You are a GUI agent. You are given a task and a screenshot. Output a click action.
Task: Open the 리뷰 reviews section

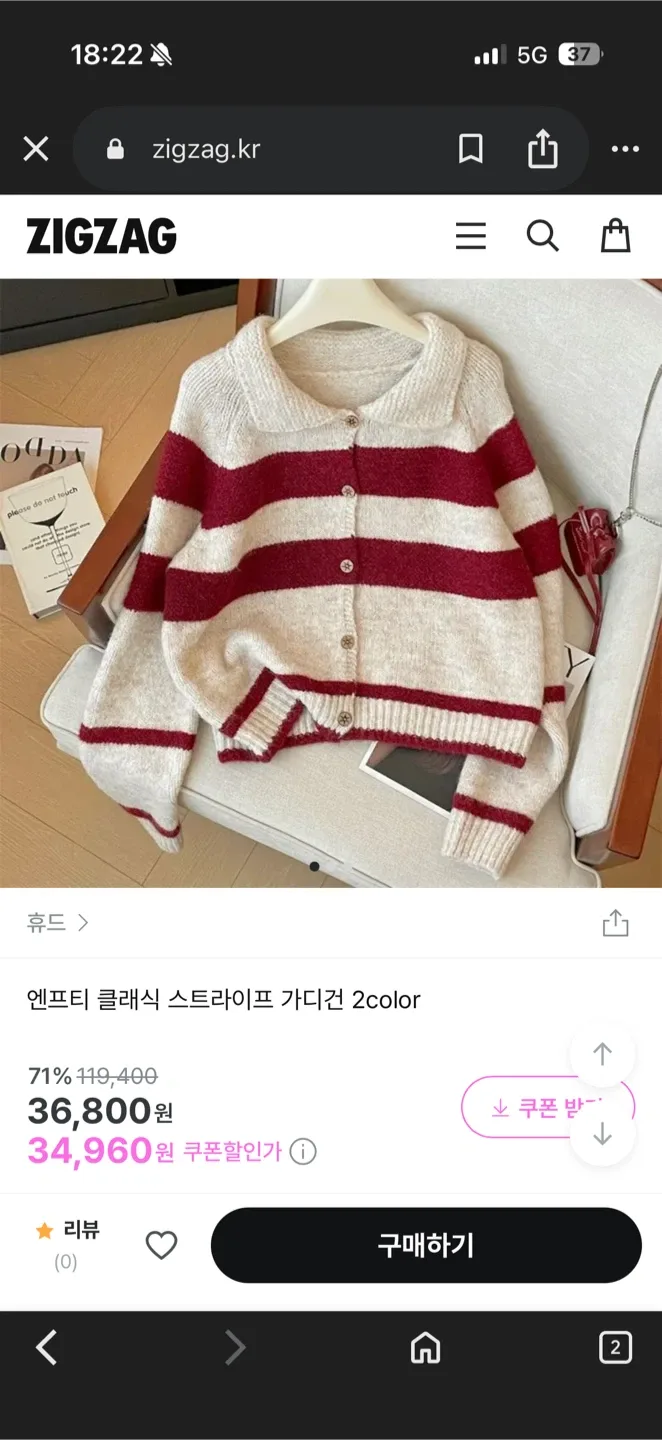[68, 1244]
